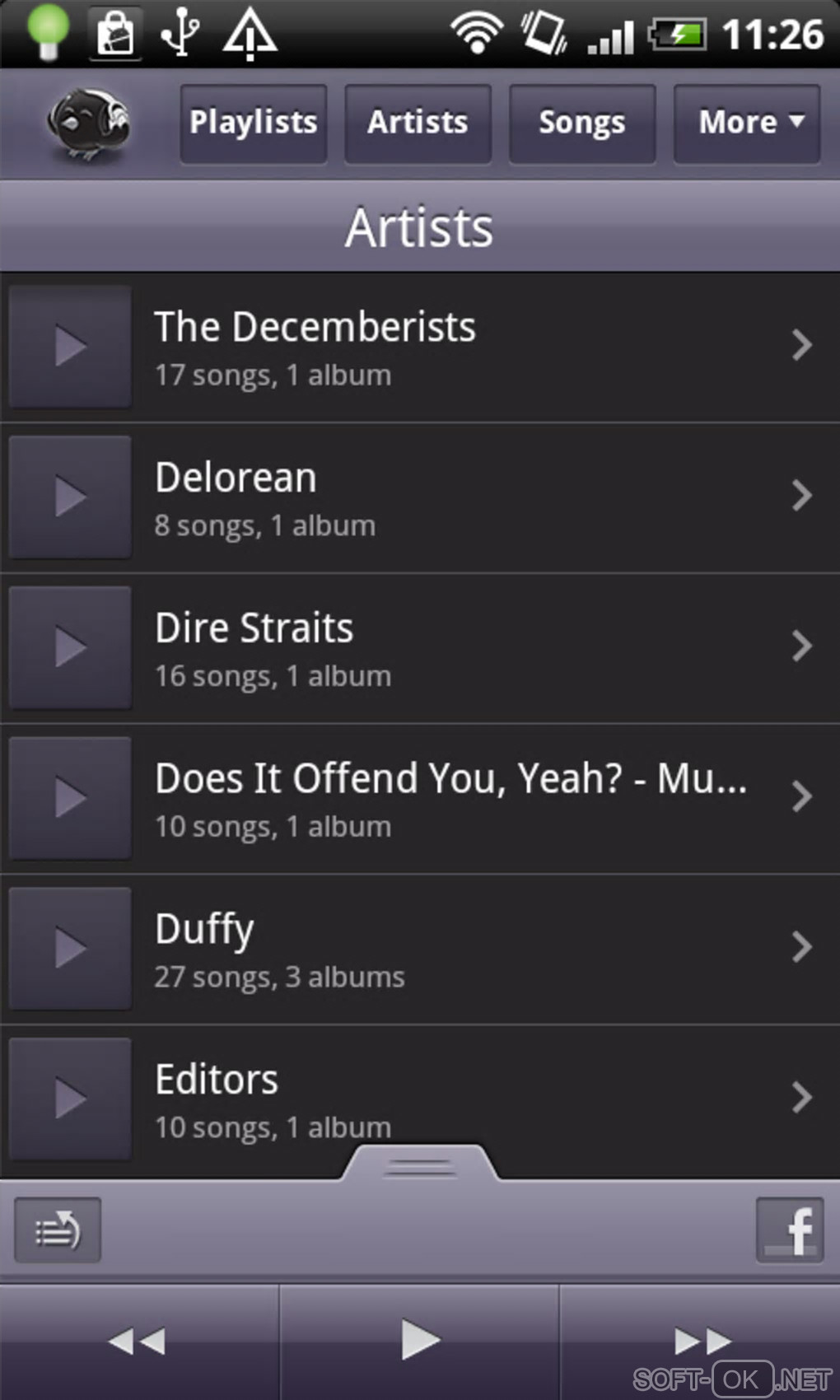This screenshot has width=840, height=1400.
Task: Open the play queue icon
Action: pos(58,1230)
